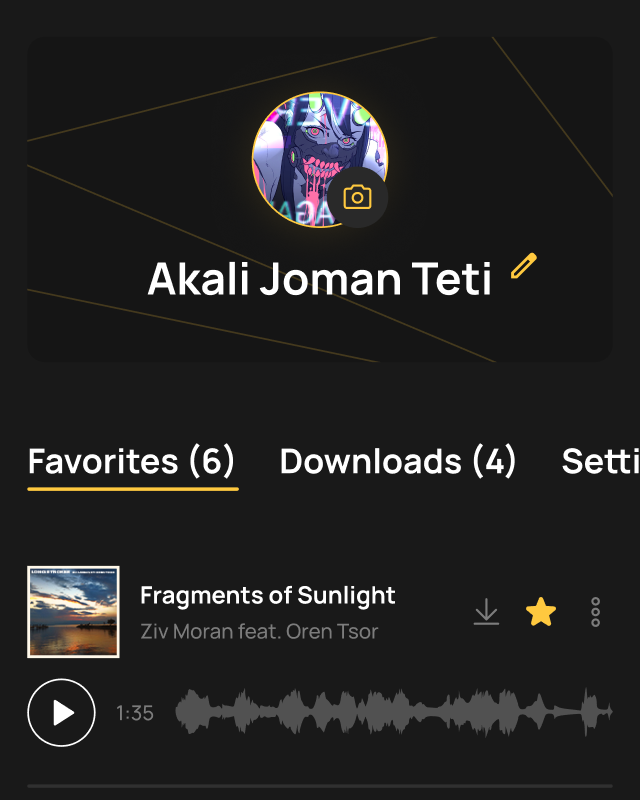Image resolution: width=640 pixels, height=800 pixels.
Task: Select the Favorites (6) tab
Action: pyautogui.click(x=131, y=461)
